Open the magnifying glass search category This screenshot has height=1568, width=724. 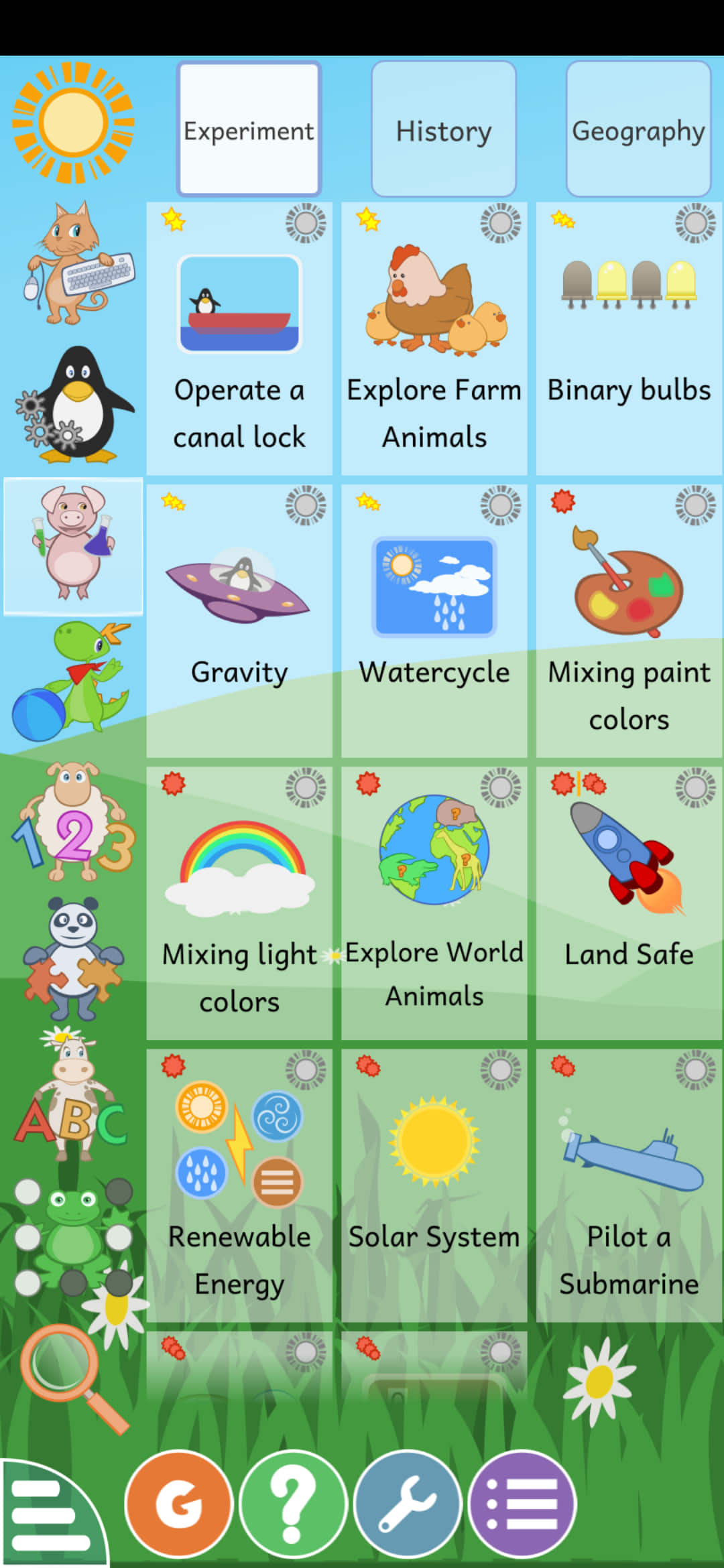pyautogui.click(x=73, y=1379)
